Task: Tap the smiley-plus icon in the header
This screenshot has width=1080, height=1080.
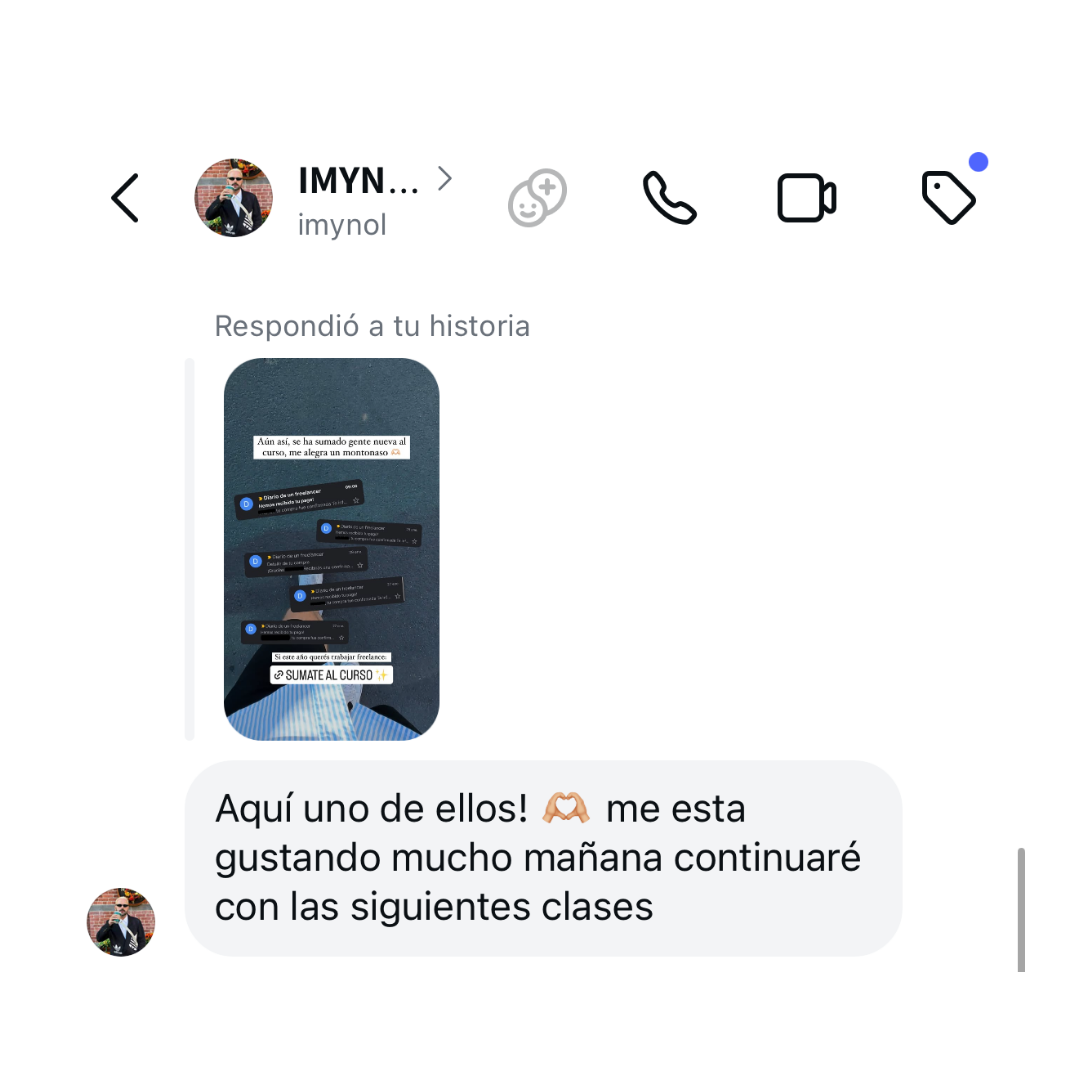Action: pyautogui.click(x=537, y=198)
